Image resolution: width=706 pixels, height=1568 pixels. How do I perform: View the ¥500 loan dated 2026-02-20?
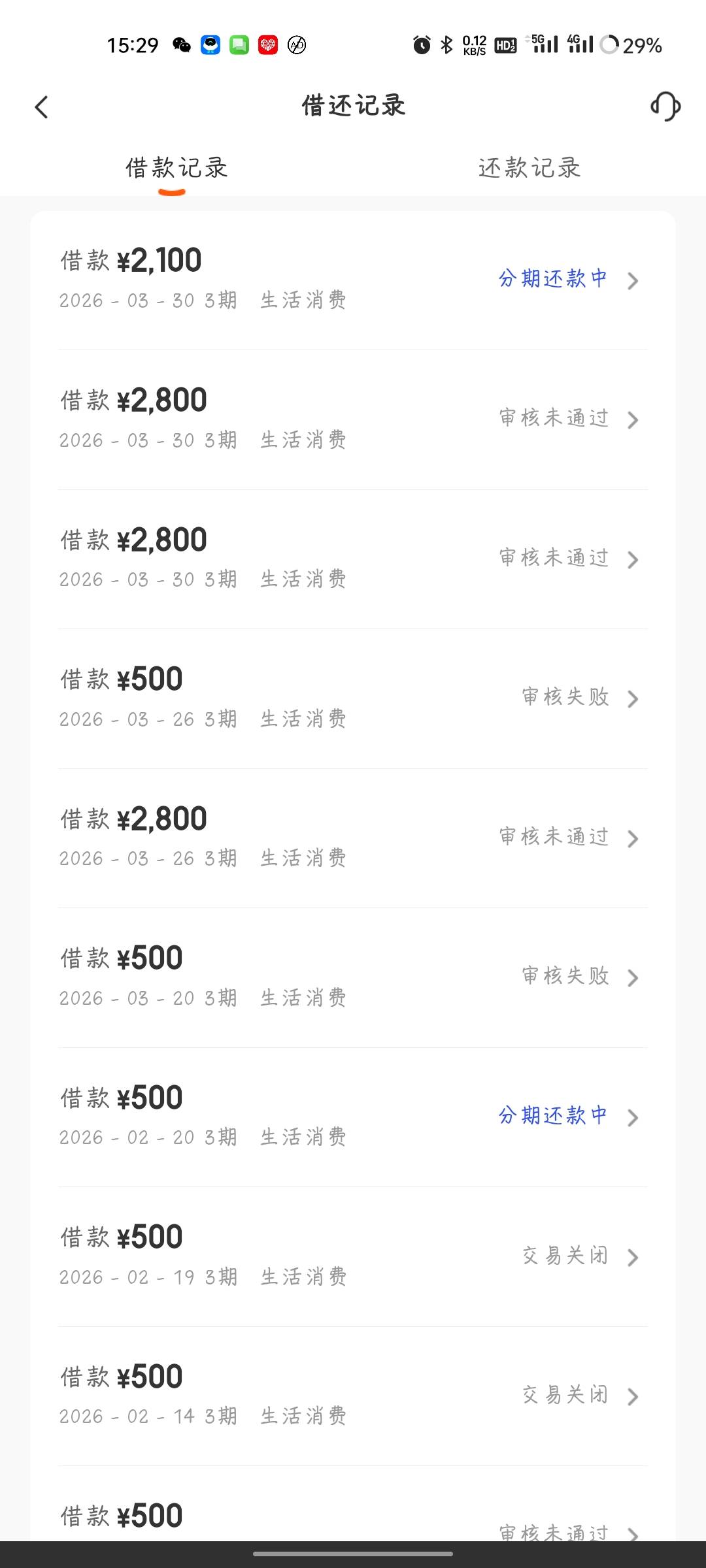[x=353, y=1117]
